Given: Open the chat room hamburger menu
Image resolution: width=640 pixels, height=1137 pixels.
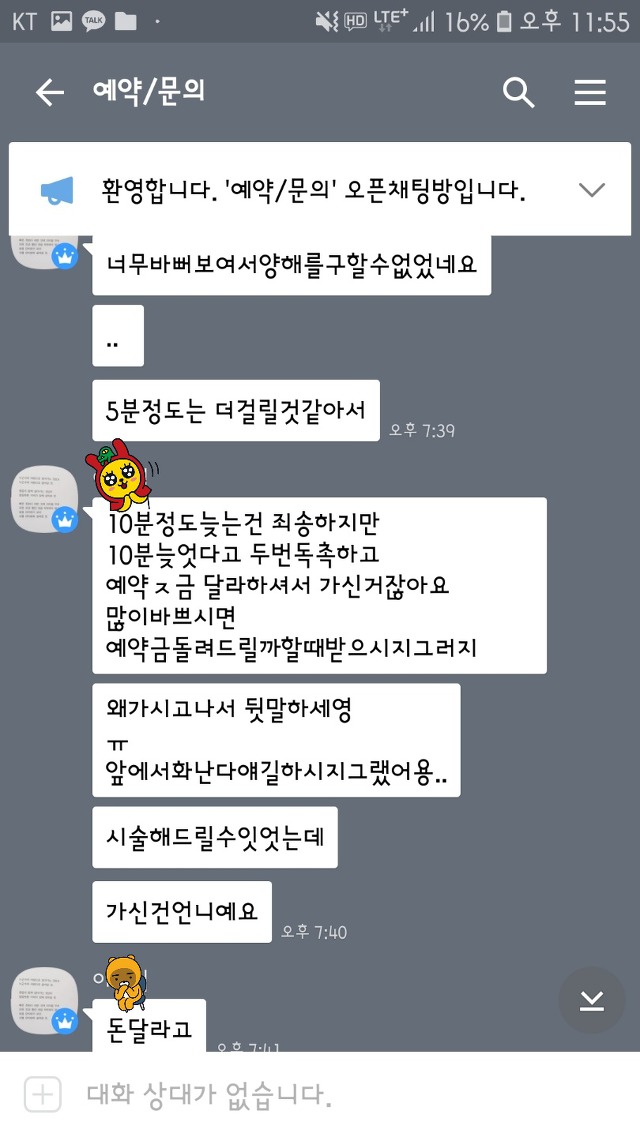Looking at the screenshot, I should [590, 93].
